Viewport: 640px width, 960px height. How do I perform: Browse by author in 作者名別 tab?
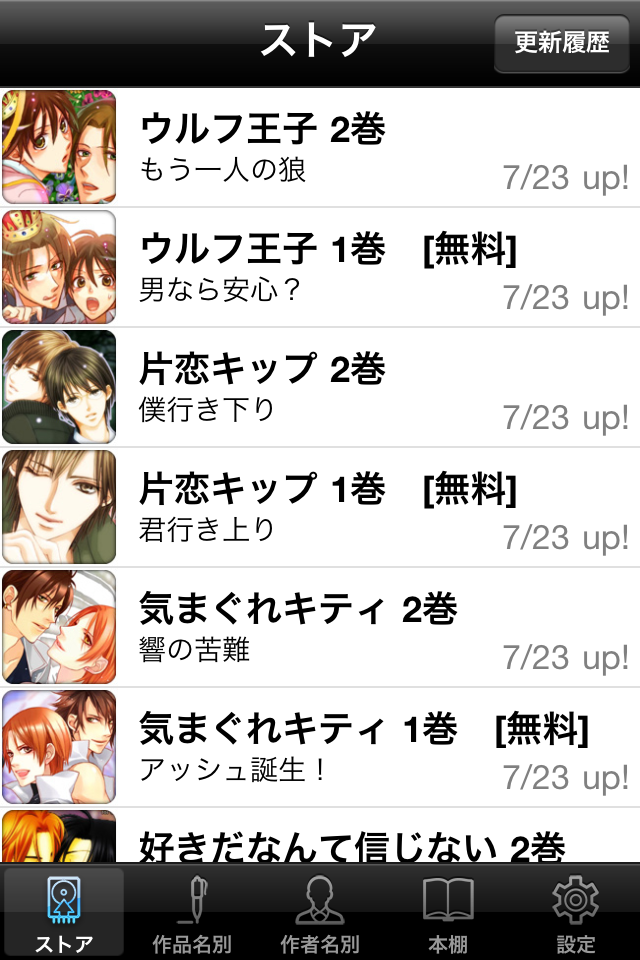point(320,912)
